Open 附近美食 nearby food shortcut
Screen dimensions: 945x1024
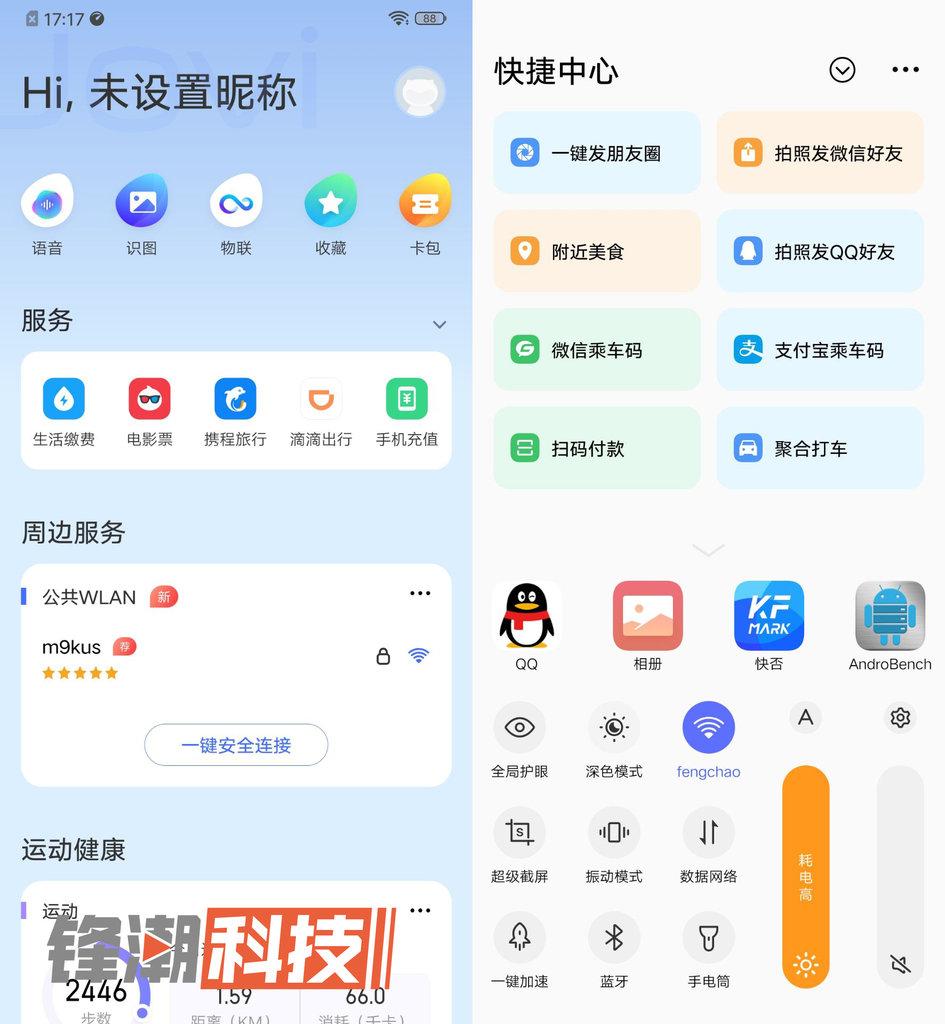(597, 251)
